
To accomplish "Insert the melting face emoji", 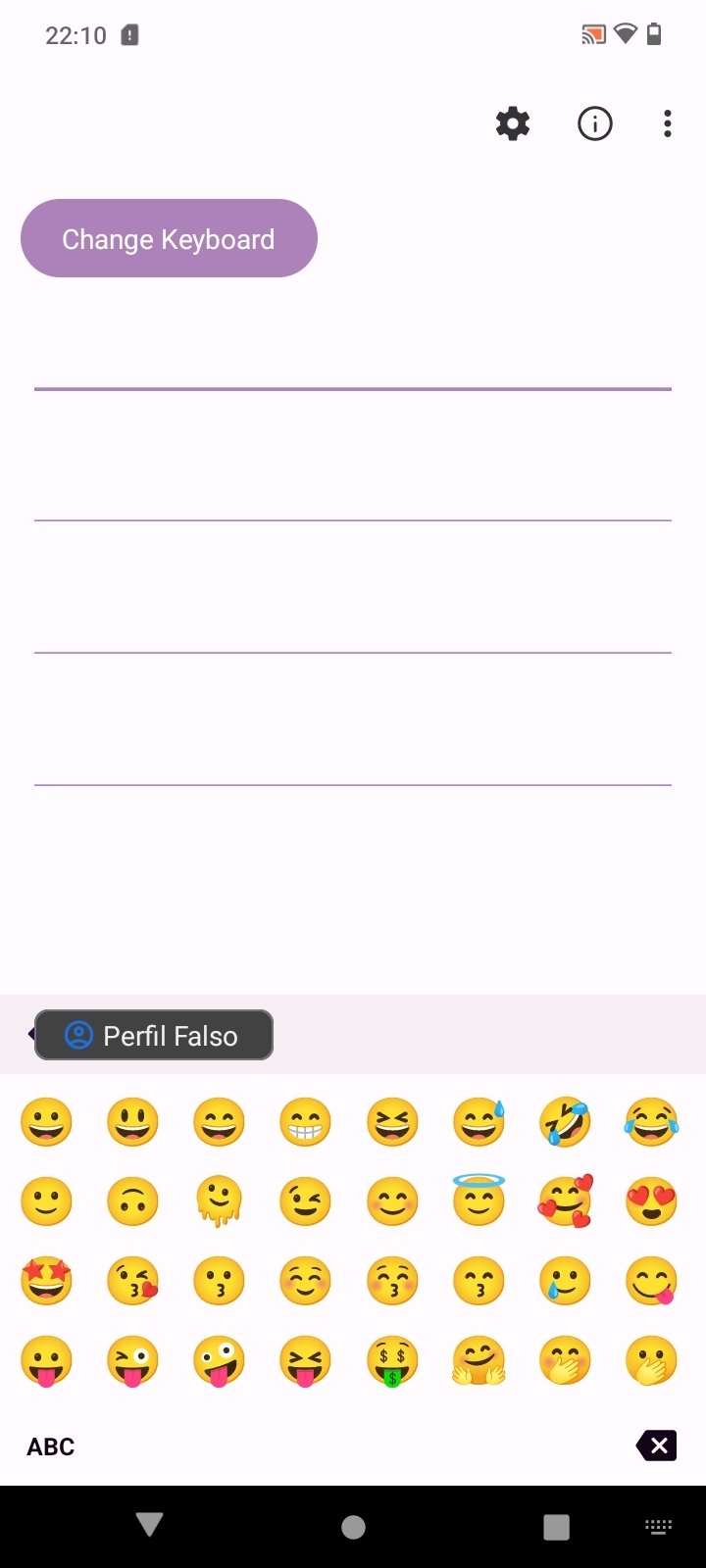I will click(x=219, y=1201).
